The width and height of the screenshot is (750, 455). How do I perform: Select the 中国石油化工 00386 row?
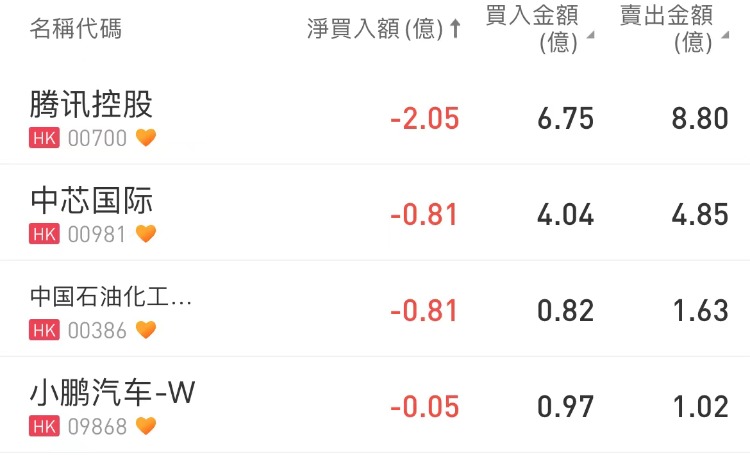110,297
